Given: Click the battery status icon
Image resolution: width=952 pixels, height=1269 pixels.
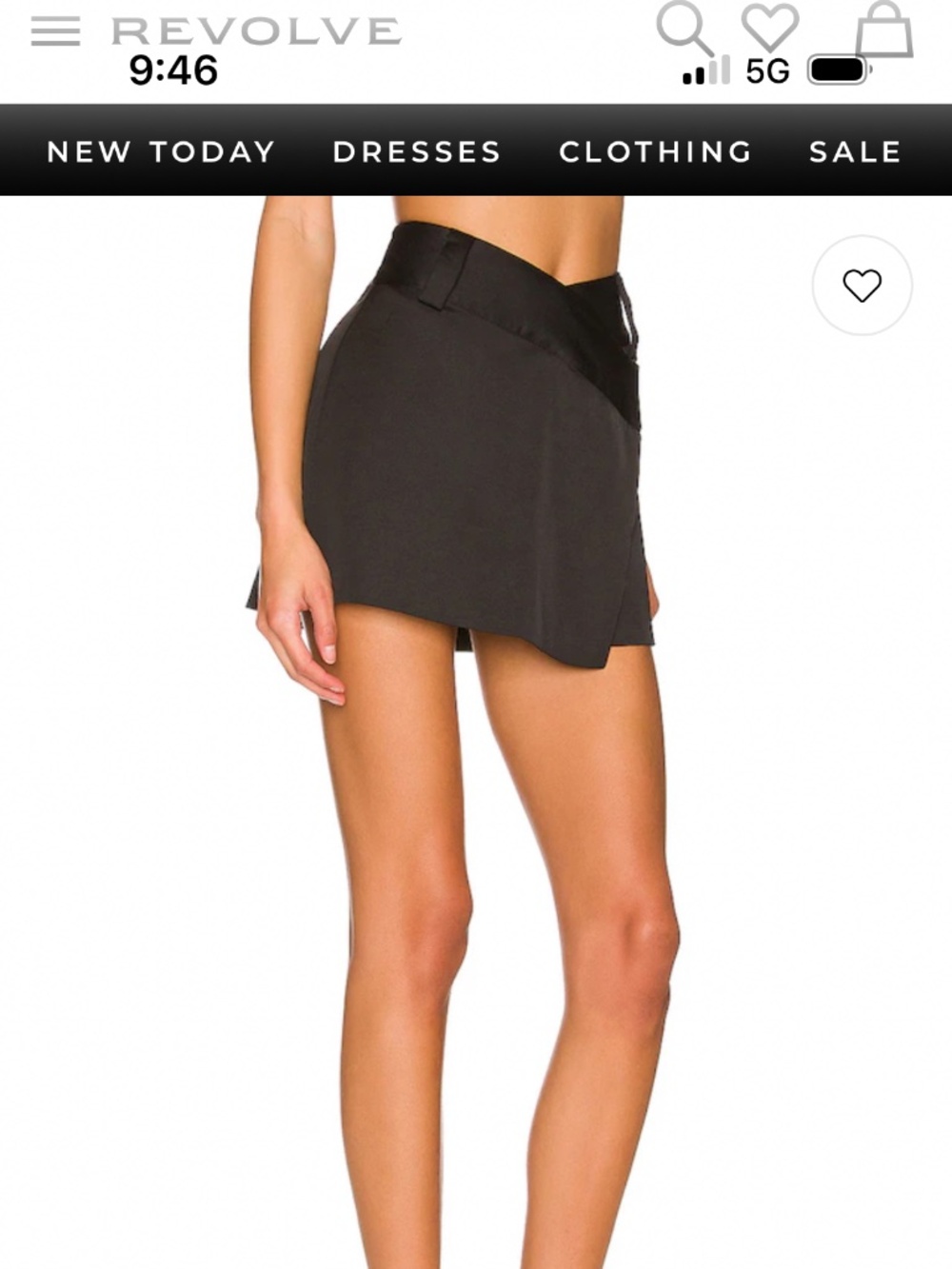Looking at the screenshot, I should click(838, 68).
